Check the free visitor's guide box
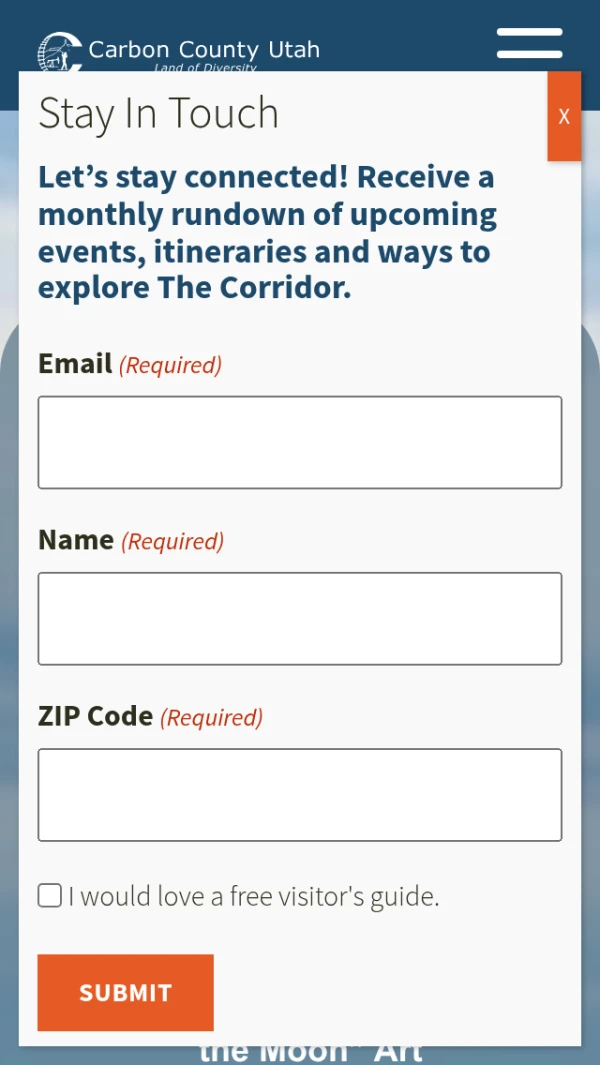 click(x=50, y=895)
